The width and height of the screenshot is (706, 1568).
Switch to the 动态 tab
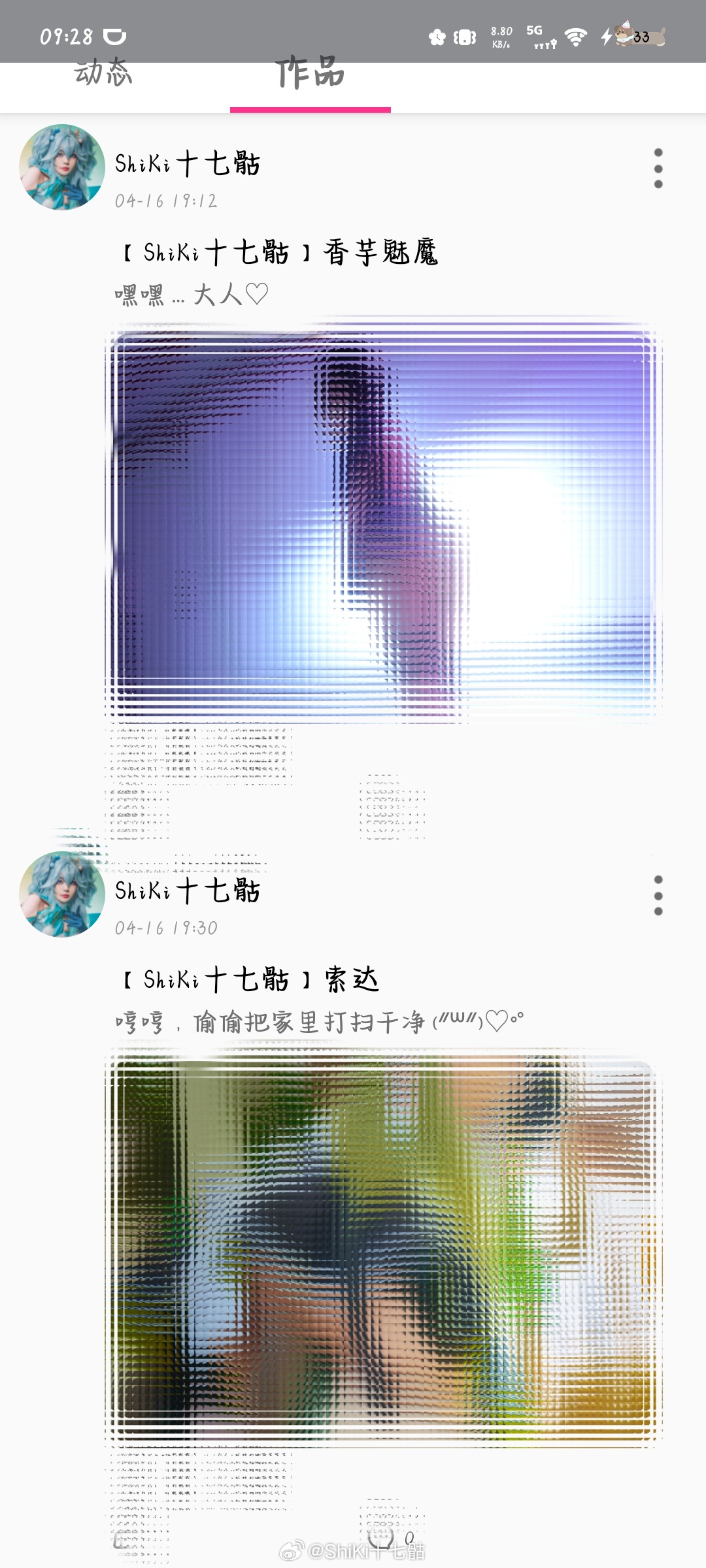(103, 73)
